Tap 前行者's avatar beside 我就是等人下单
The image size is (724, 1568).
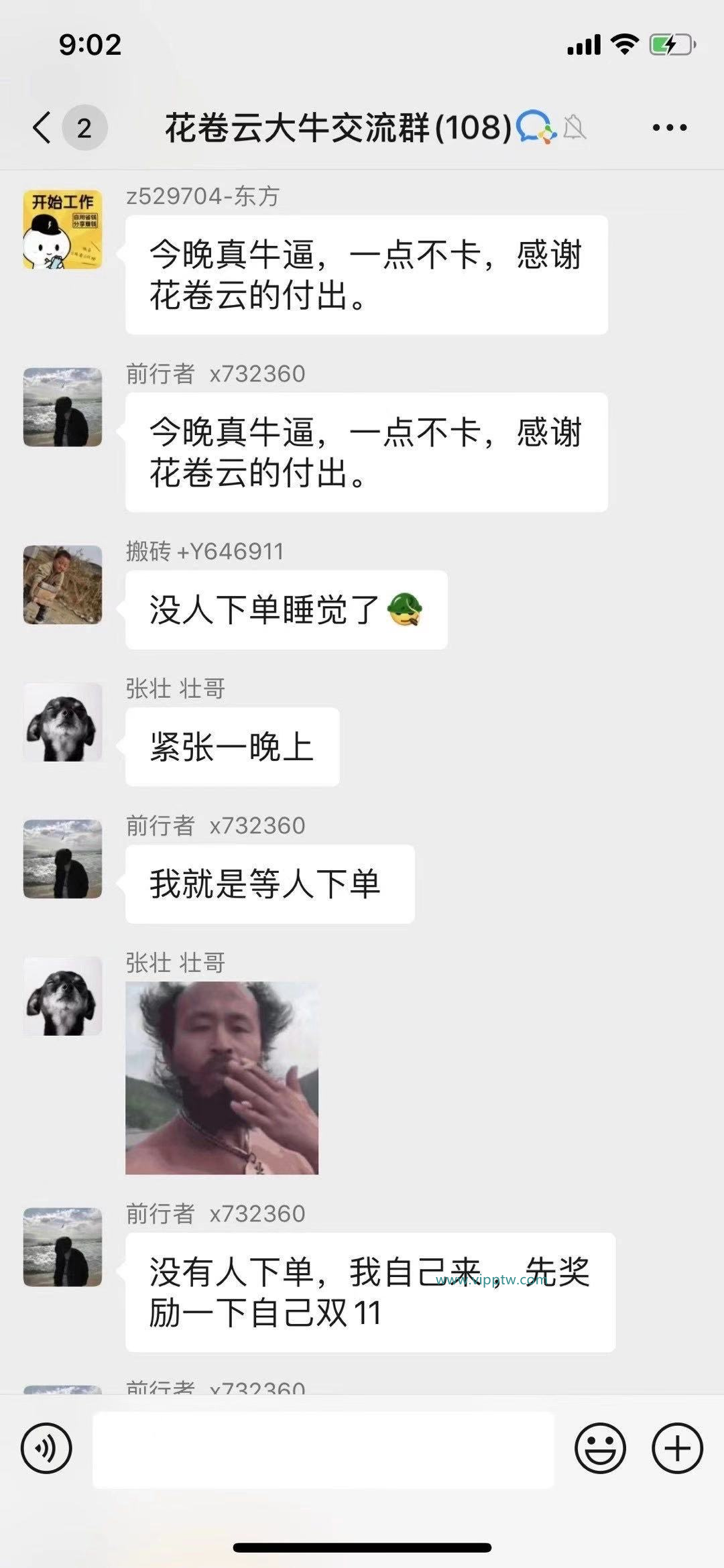(x=63, y=859)
